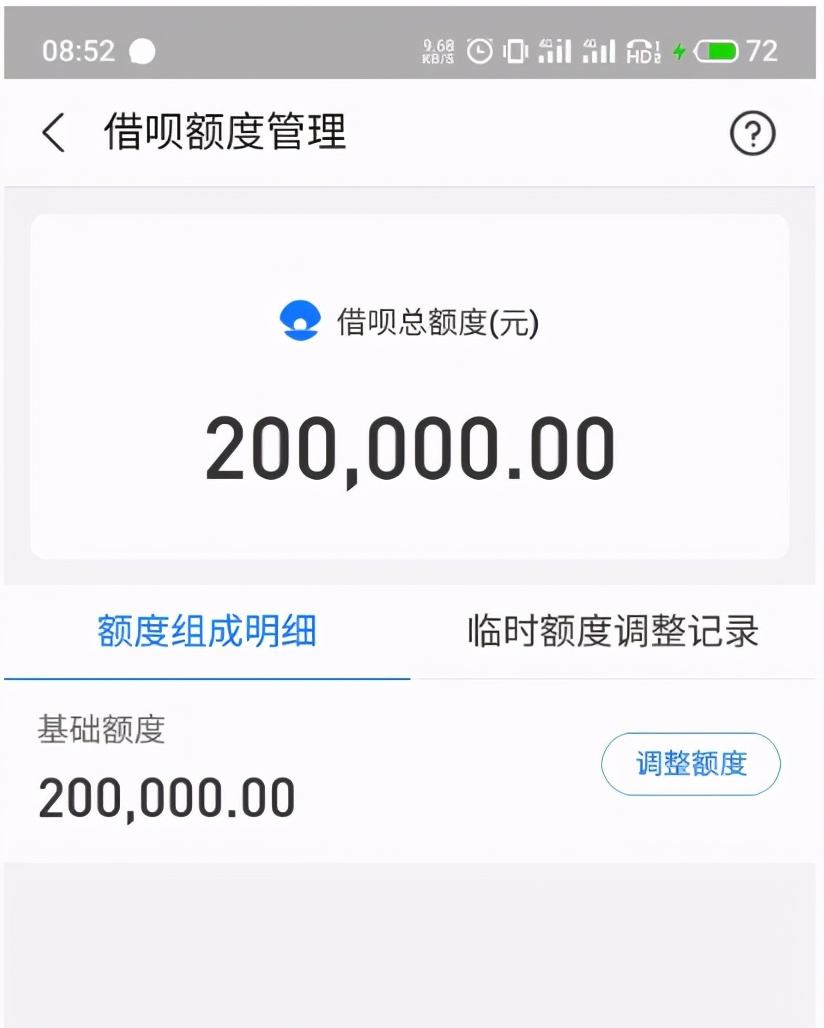Tap the alarm clock status bar icon

478,48
